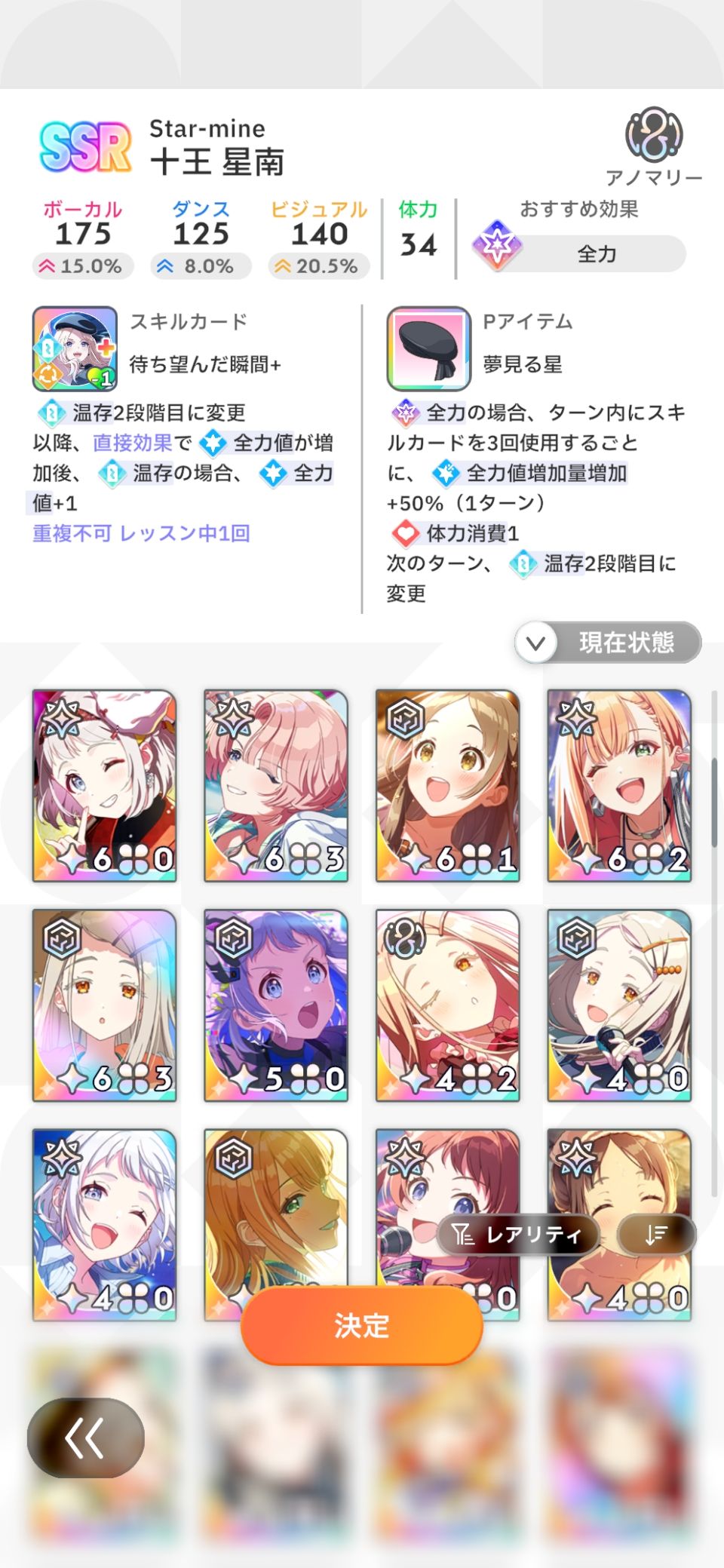The height and width of the screenshot is (1568, 724).
Task: Confirm selection with the 決定 button
Action: (x=361, y=1326)
